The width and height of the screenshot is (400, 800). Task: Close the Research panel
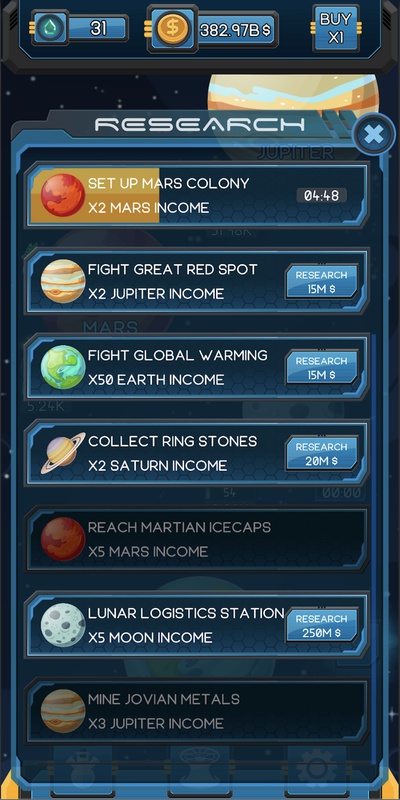(374, 134)
